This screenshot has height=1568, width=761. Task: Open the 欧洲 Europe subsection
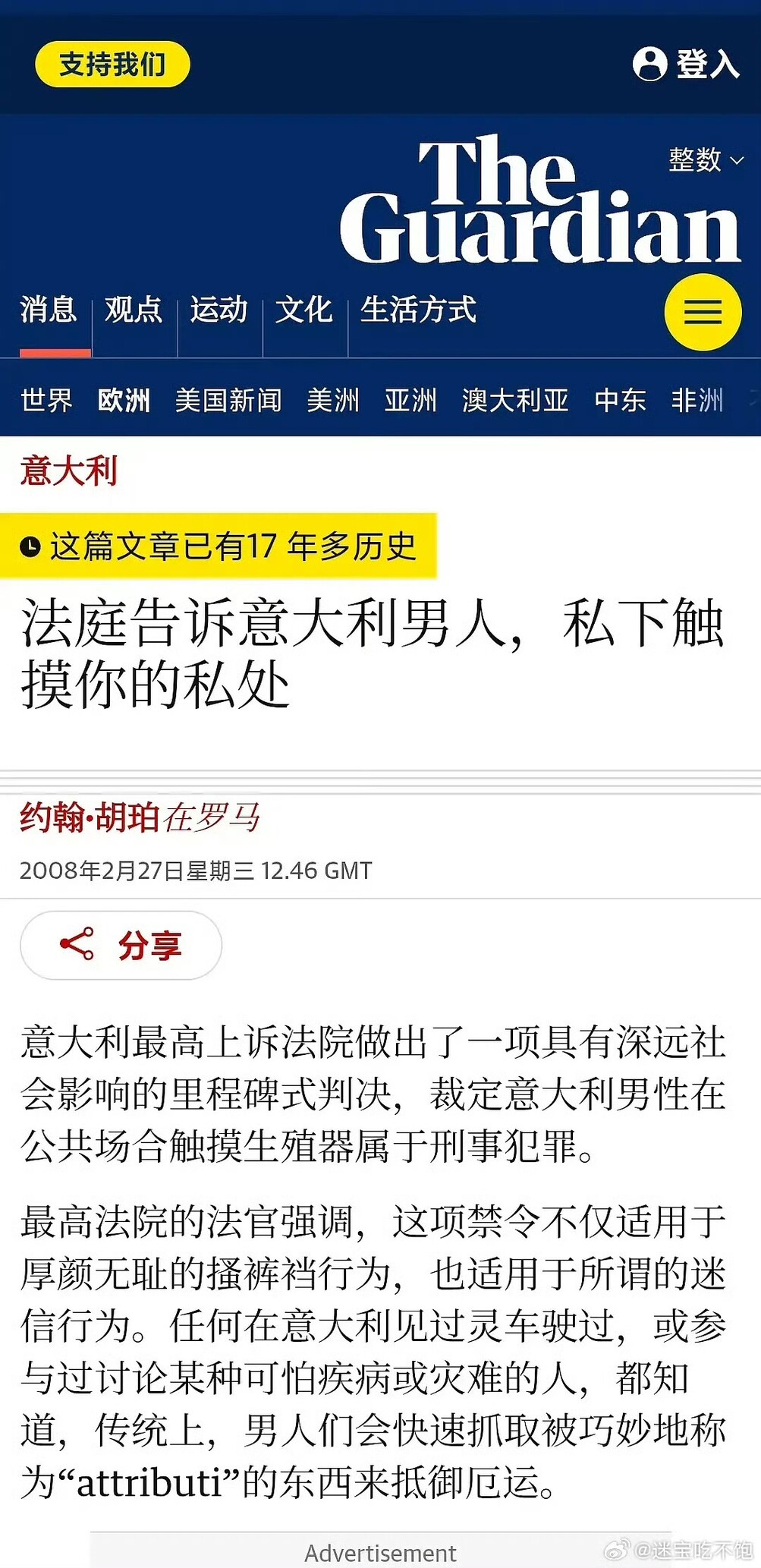pos(124,400)
